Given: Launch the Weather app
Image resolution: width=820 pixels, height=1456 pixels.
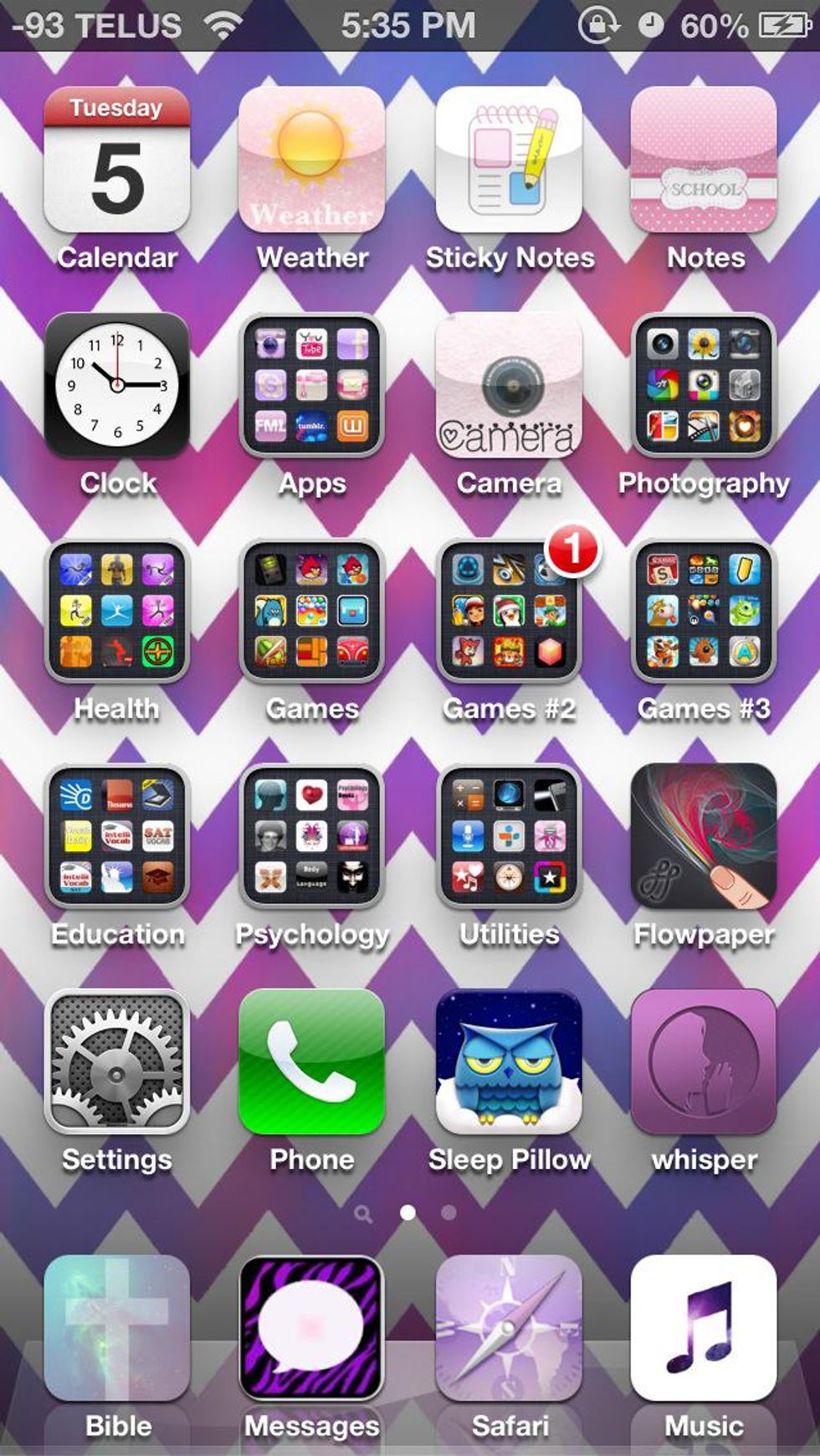Looking at the screenshot, I should 311,161.
